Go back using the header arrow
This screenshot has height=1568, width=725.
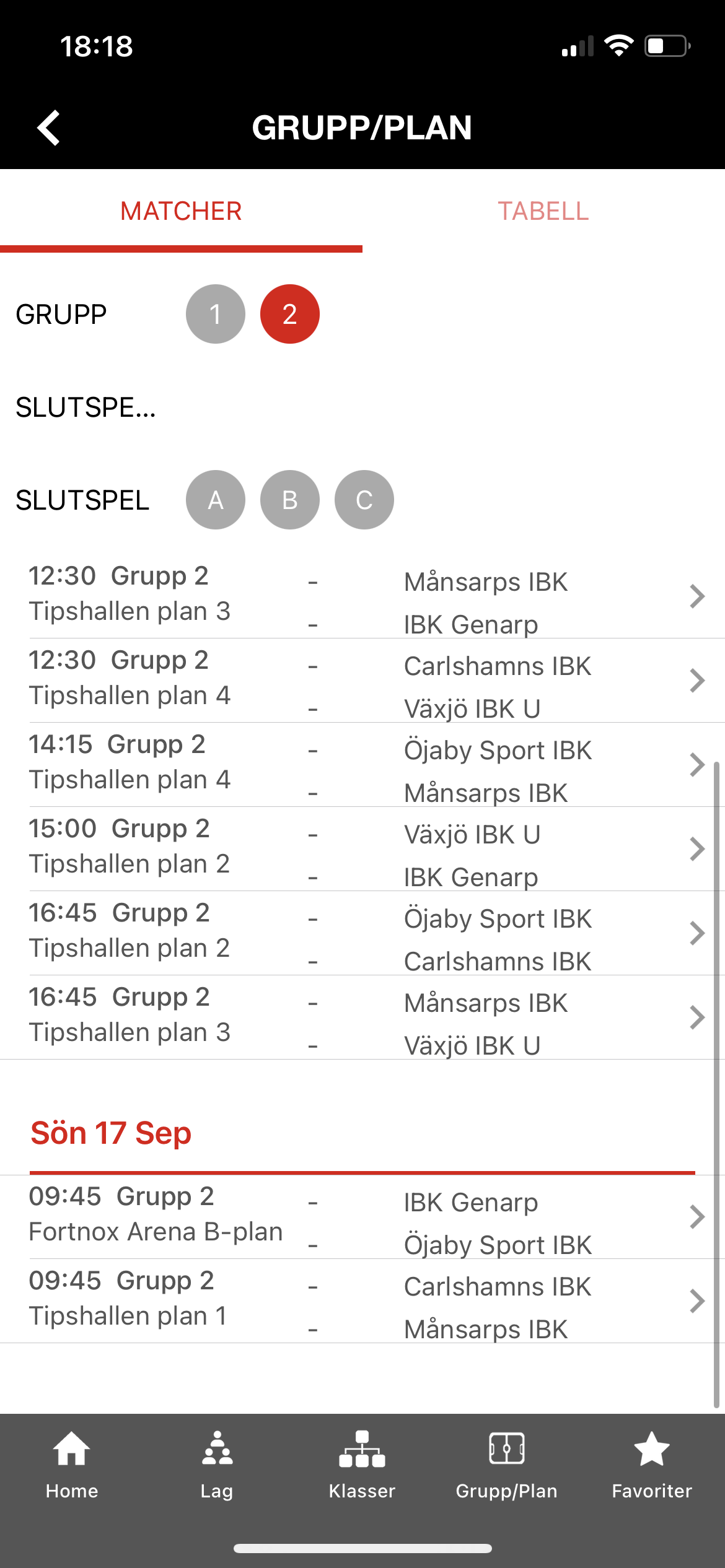click(49, 128)
